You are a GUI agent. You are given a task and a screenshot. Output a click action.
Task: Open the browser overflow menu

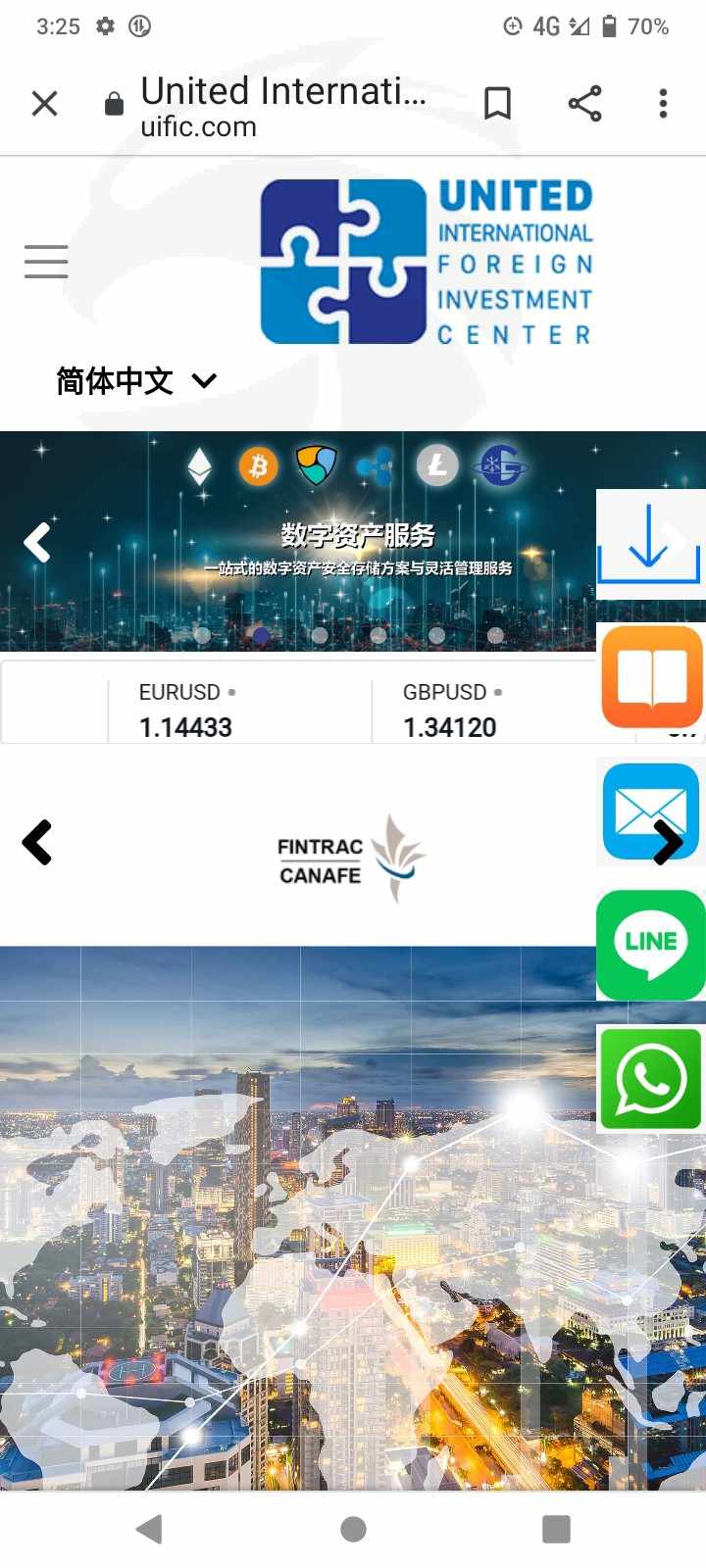[664, 103]
